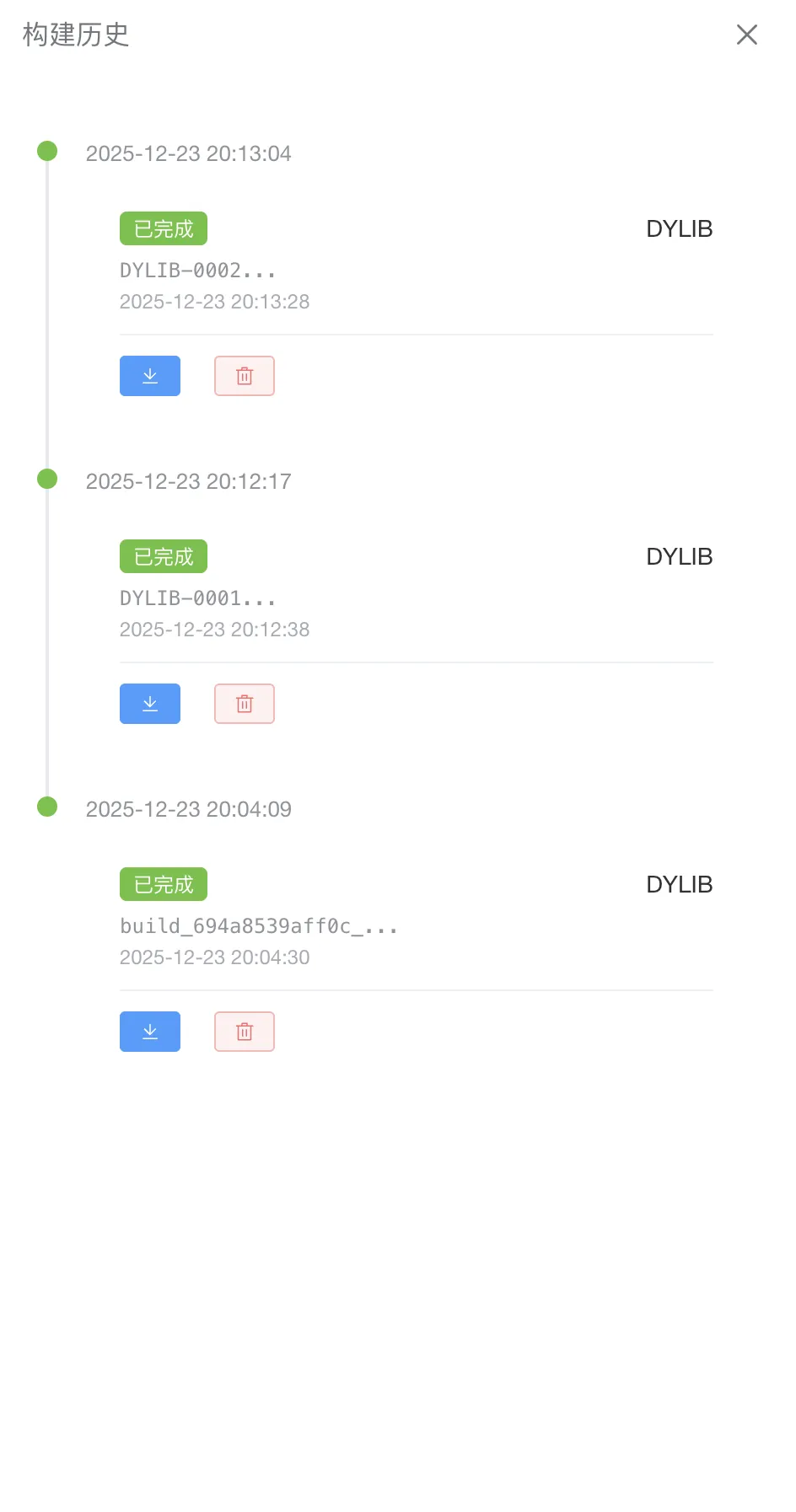Download the DYLIB-0001 build artifact
Image resolution: width=796 pixels, height=1512 pixels.
point(149,704)
